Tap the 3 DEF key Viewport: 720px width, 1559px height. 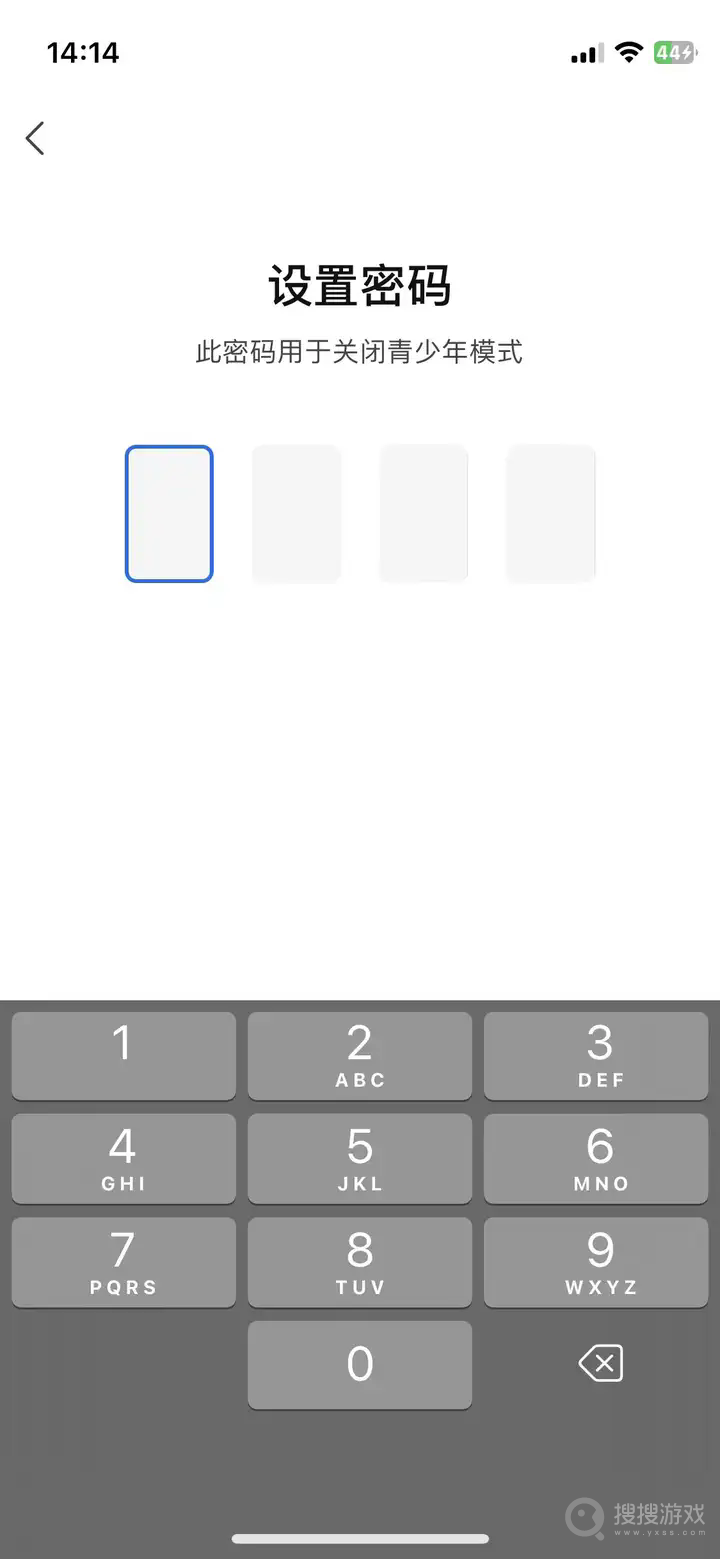click(596, 1055)
